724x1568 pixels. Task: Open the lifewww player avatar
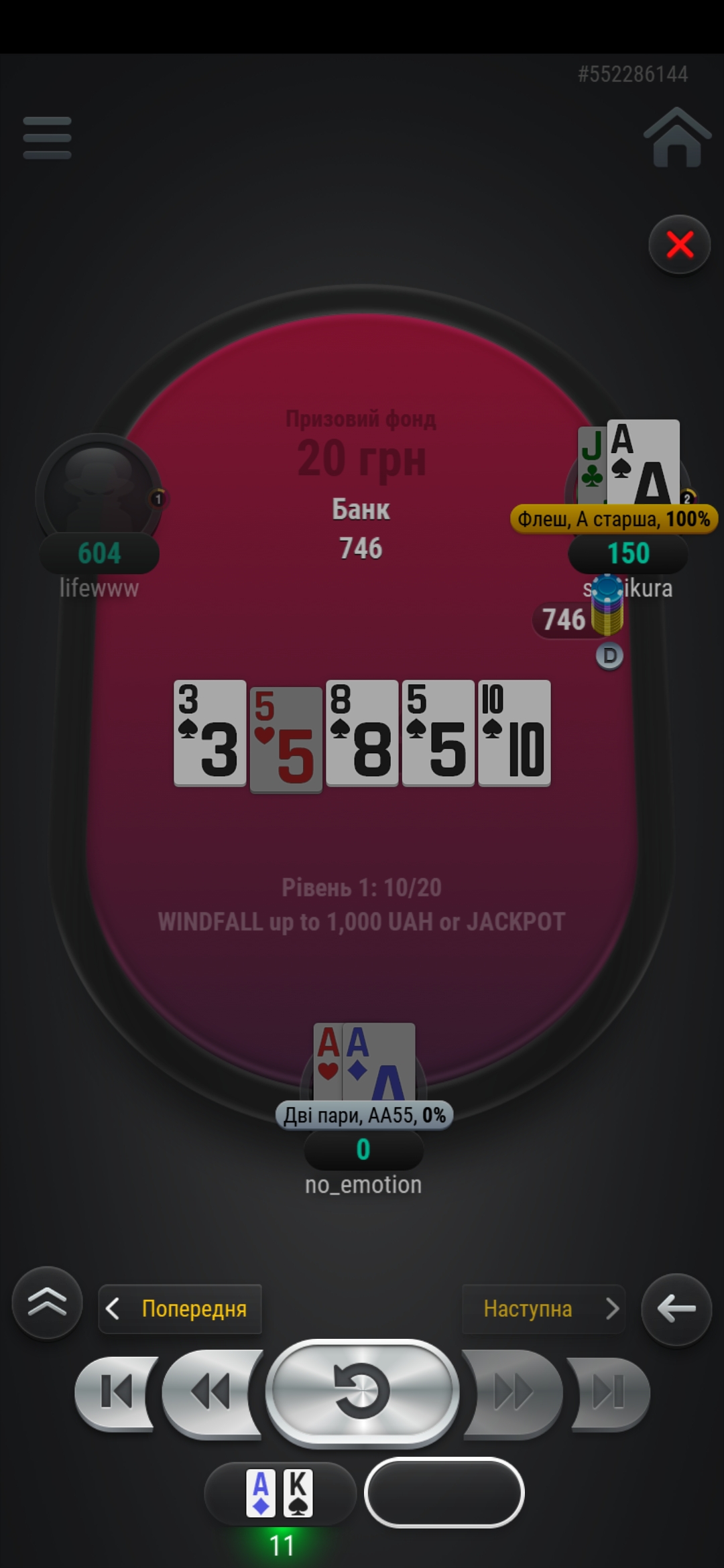click(99, 495)
